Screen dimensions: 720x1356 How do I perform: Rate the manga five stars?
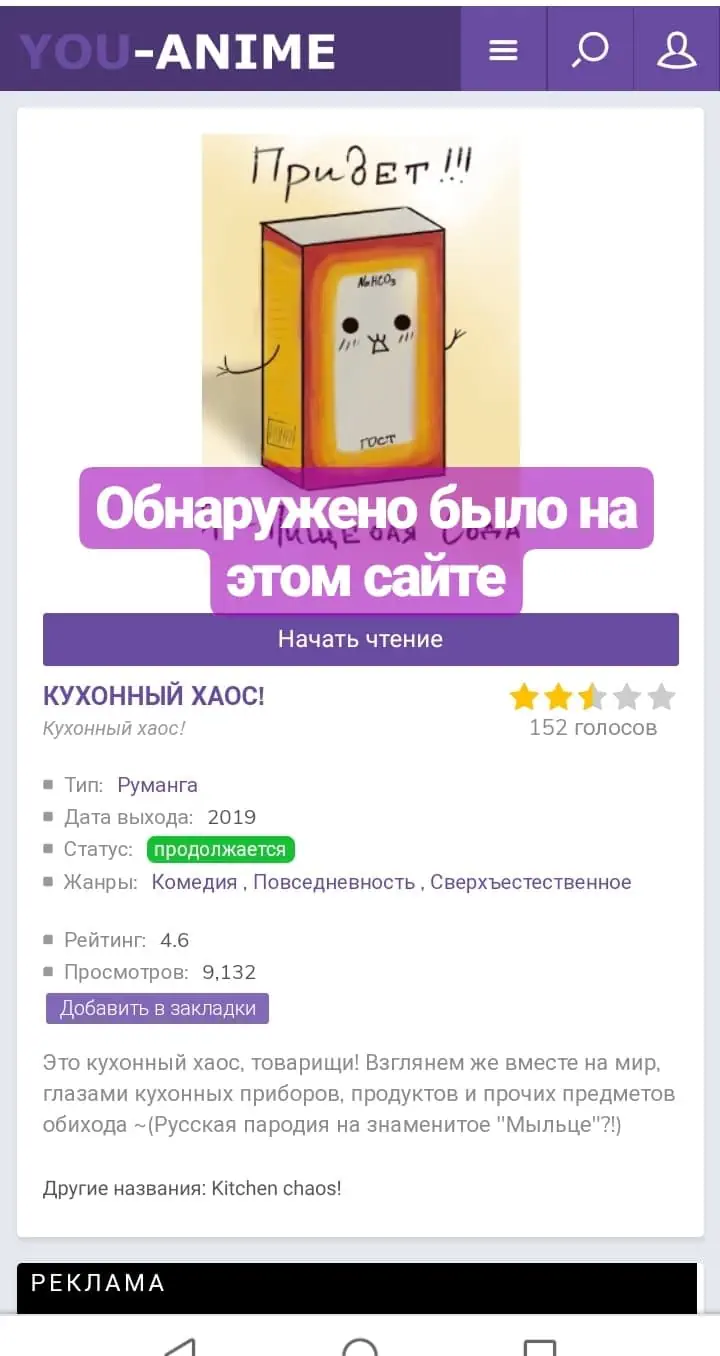tap(661, 697)
